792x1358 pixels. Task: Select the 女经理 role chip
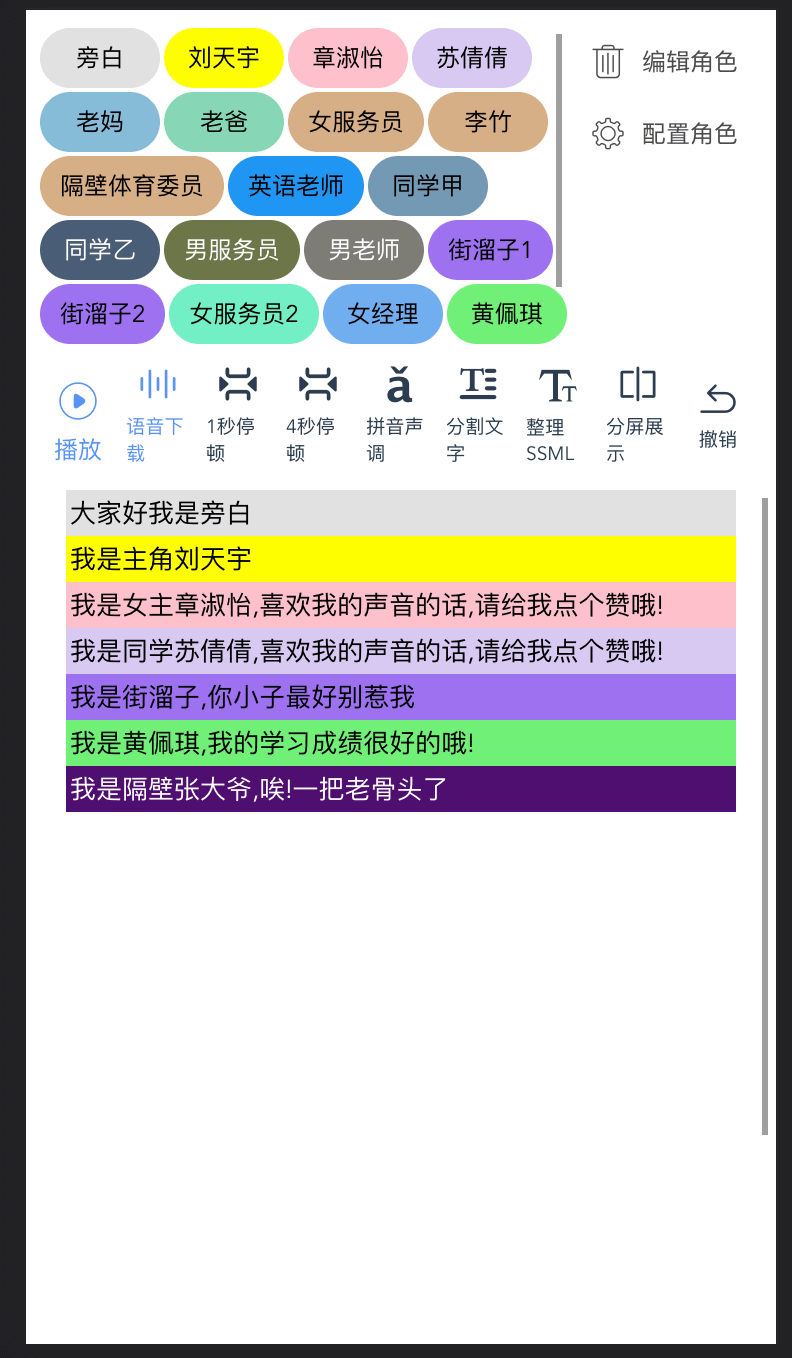click(383, 314)
